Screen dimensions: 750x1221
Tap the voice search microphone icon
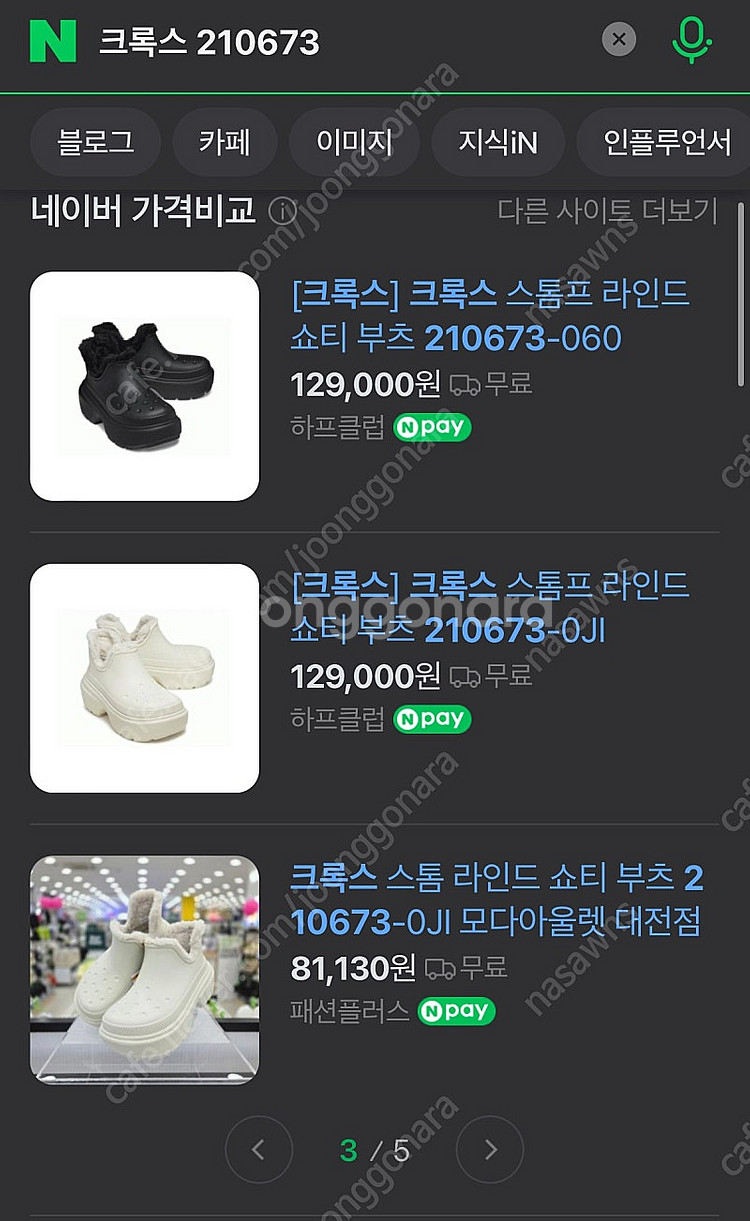[692, 38]
